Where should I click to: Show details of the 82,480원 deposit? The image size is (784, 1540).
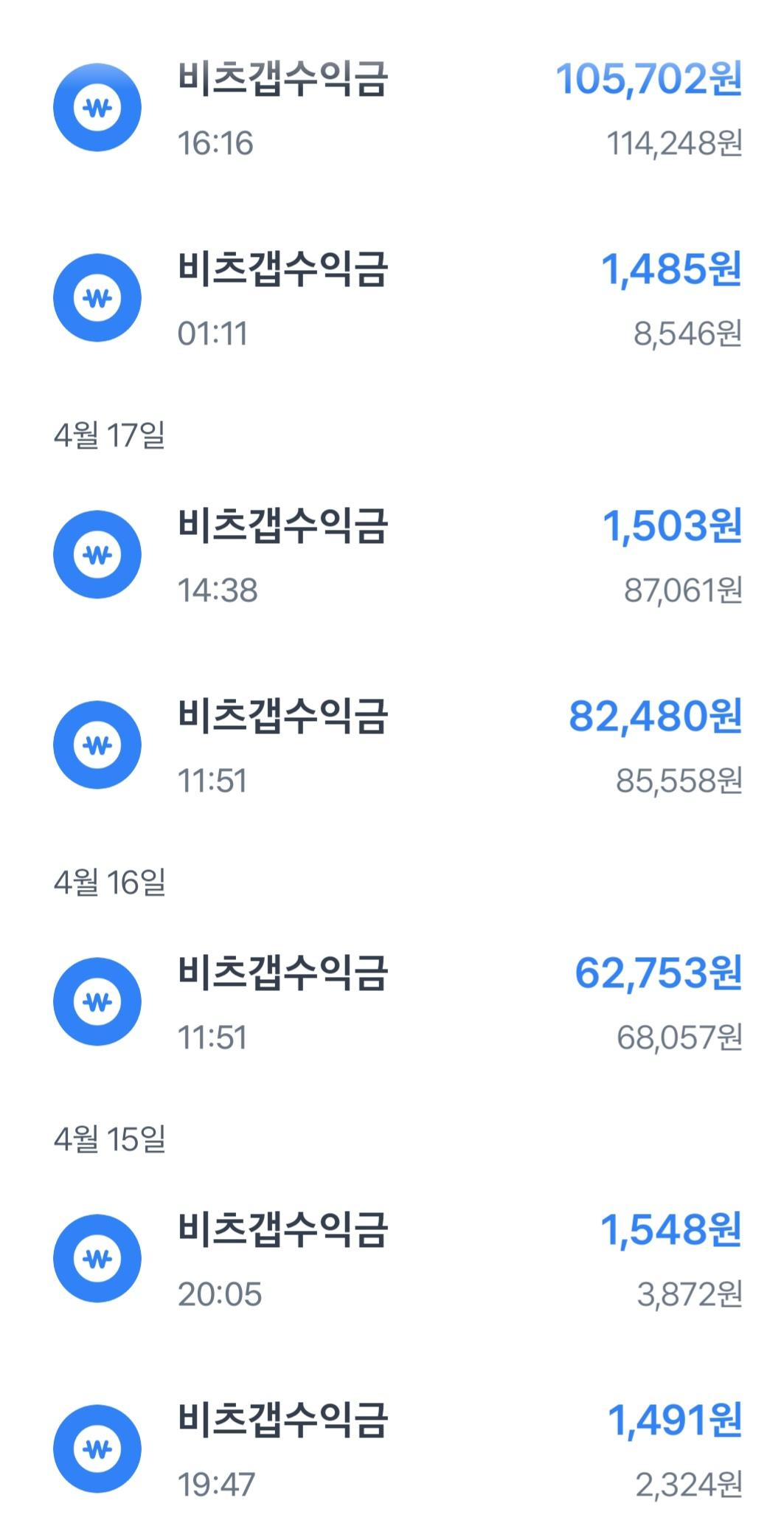[x=392, y=745]
